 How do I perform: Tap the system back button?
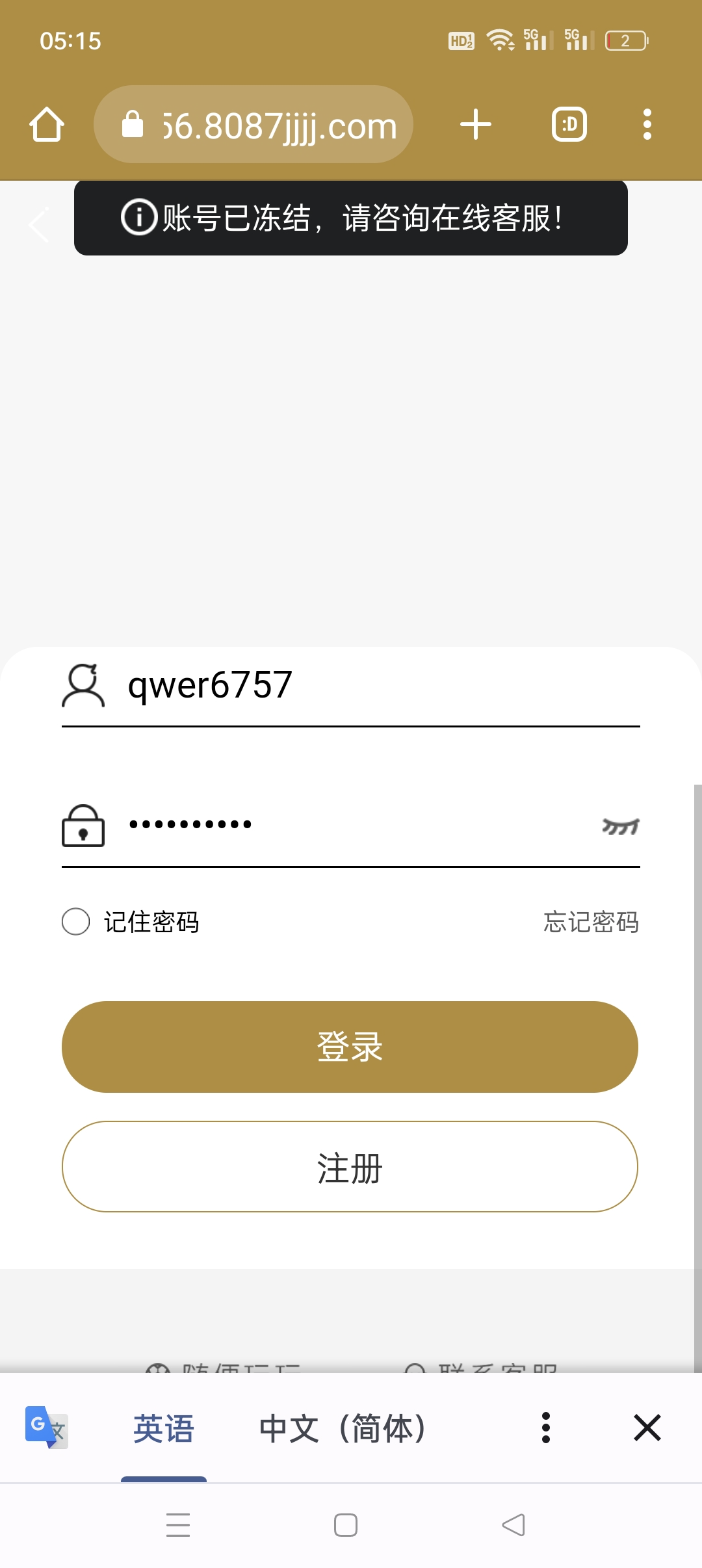click(513, 1525)
